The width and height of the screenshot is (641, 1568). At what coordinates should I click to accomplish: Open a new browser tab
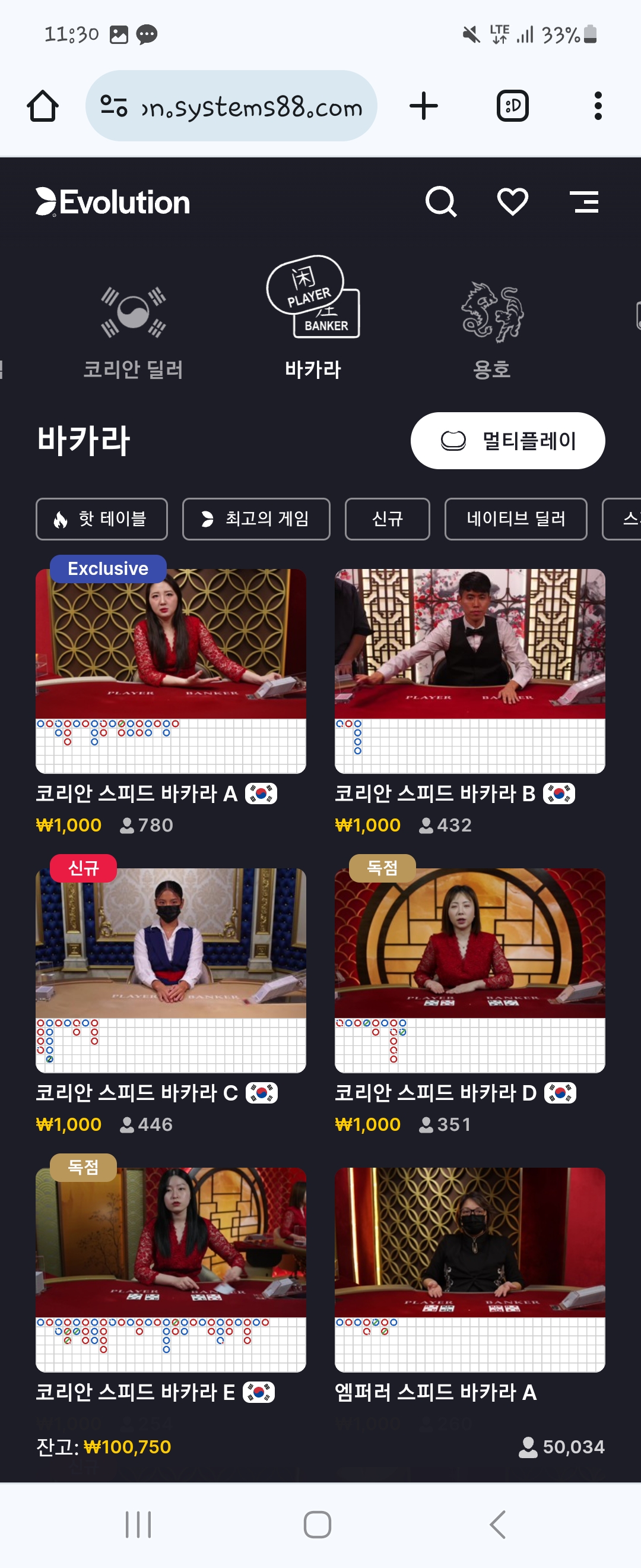(424, 106)
